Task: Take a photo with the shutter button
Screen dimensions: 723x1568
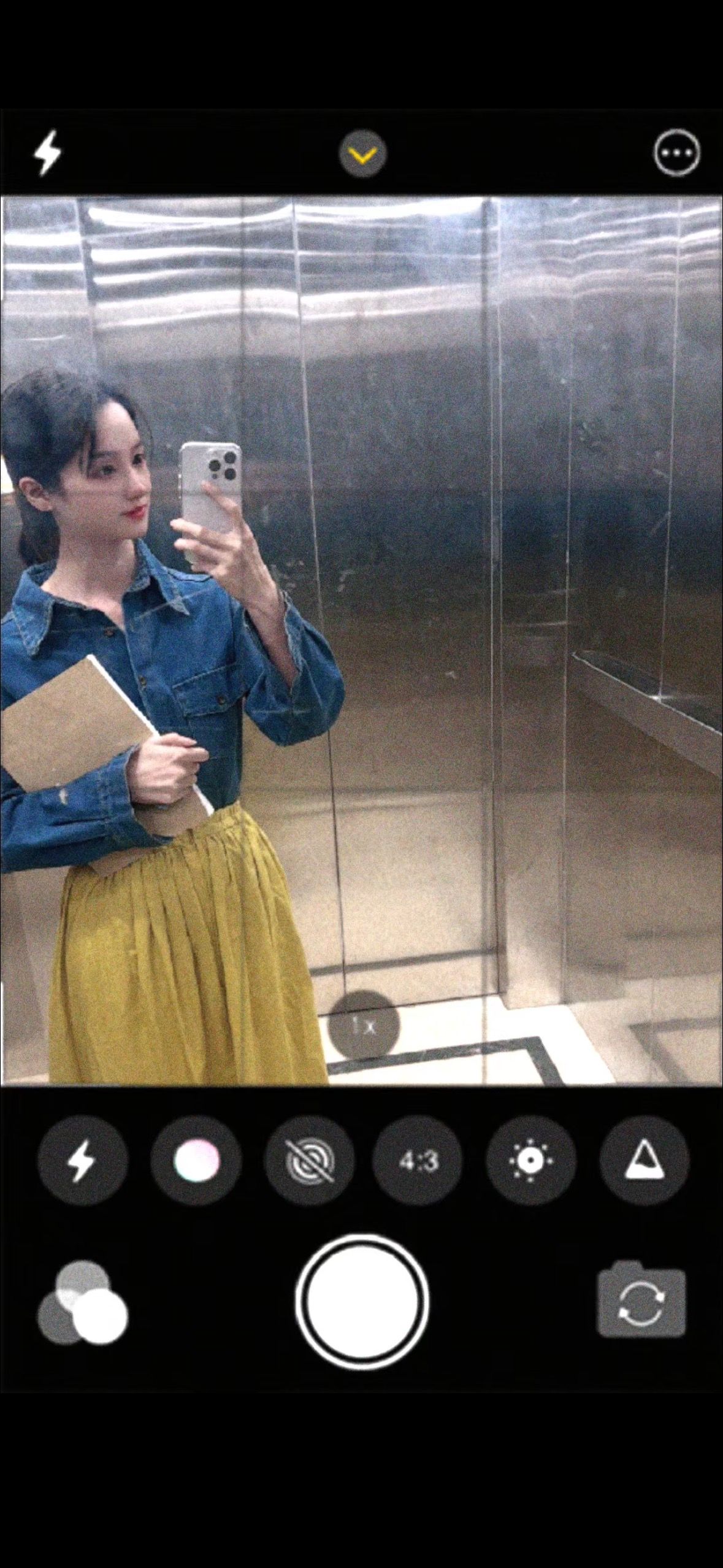Action: click(362, 1302)
